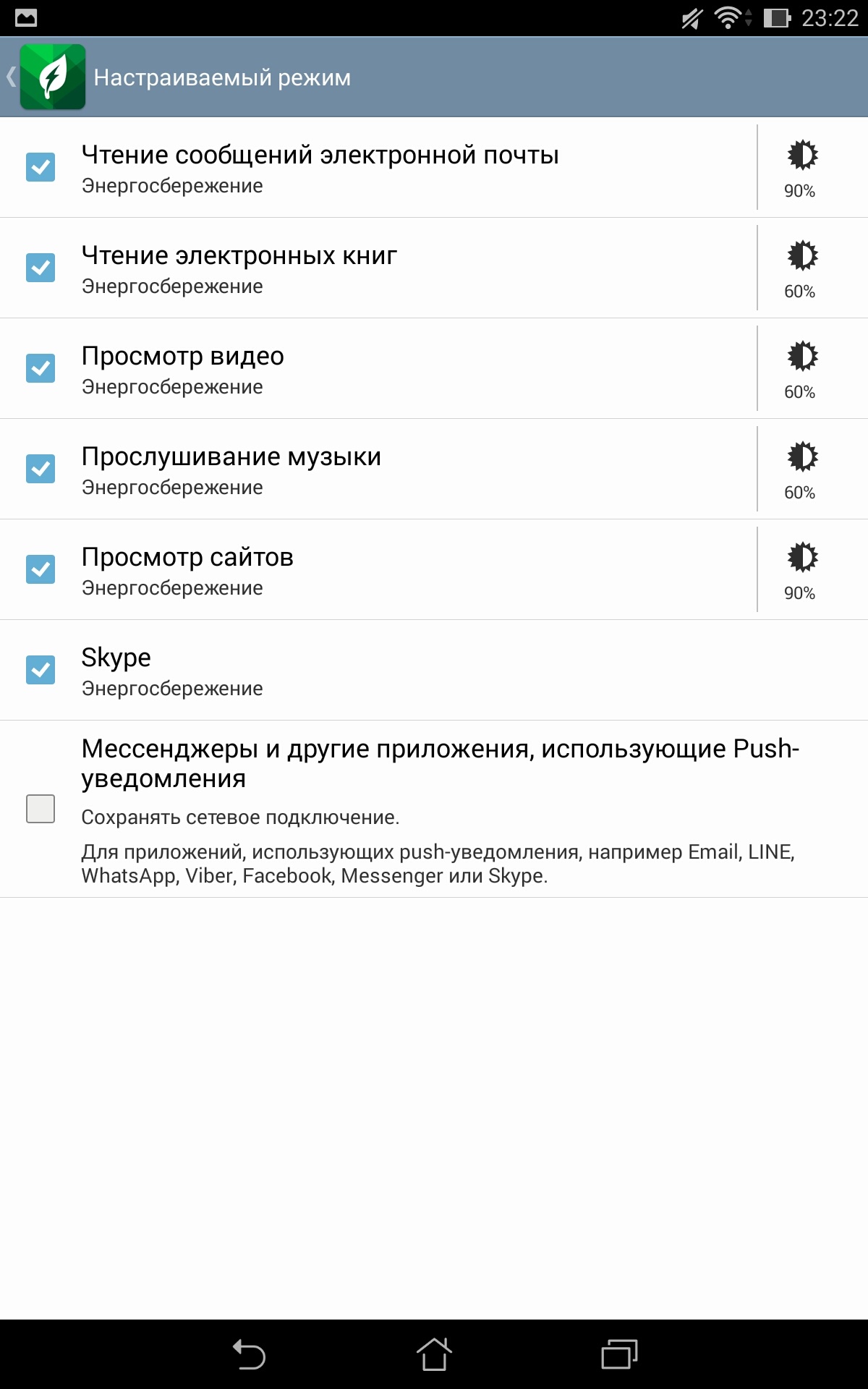Uncheck Чтение электронных книг
868x1389 pixels.
[x=41, y=268]
